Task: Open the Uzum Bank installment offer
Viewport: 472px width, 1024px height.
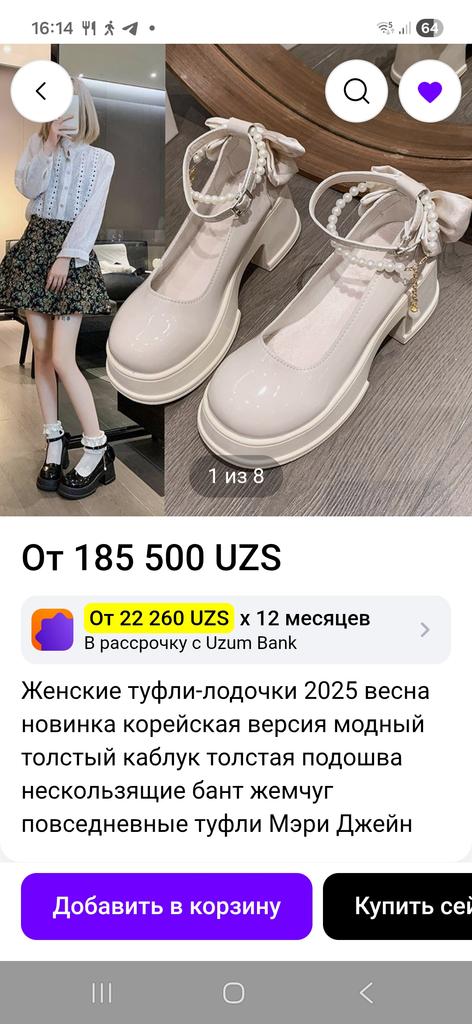Action: click(x=236, y=630)
